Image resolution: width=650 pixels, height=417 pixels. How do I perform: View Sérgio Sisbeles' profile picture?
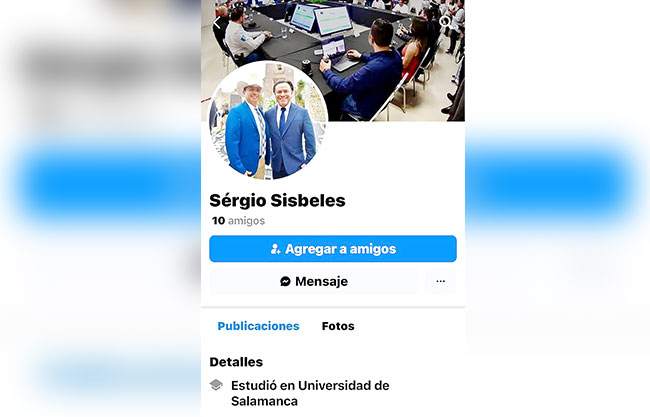pyautogui.click(x=268, y=122)
